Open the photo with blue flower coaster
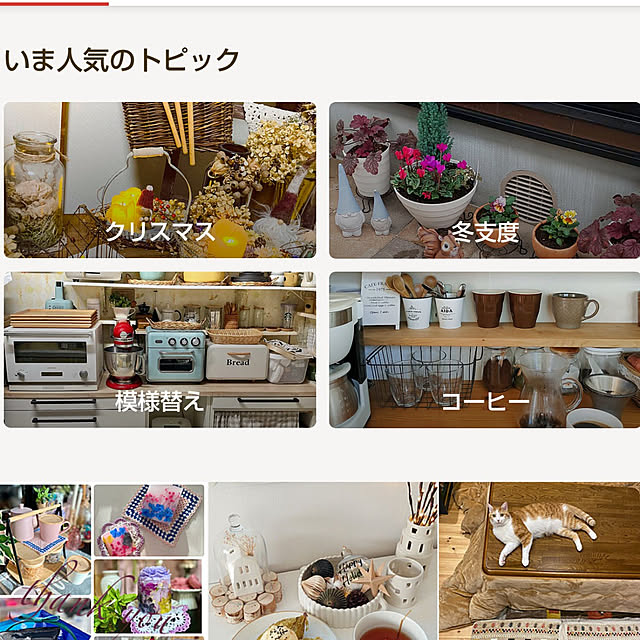The height and width of the screenshot is (640, 640). point(149,519)
